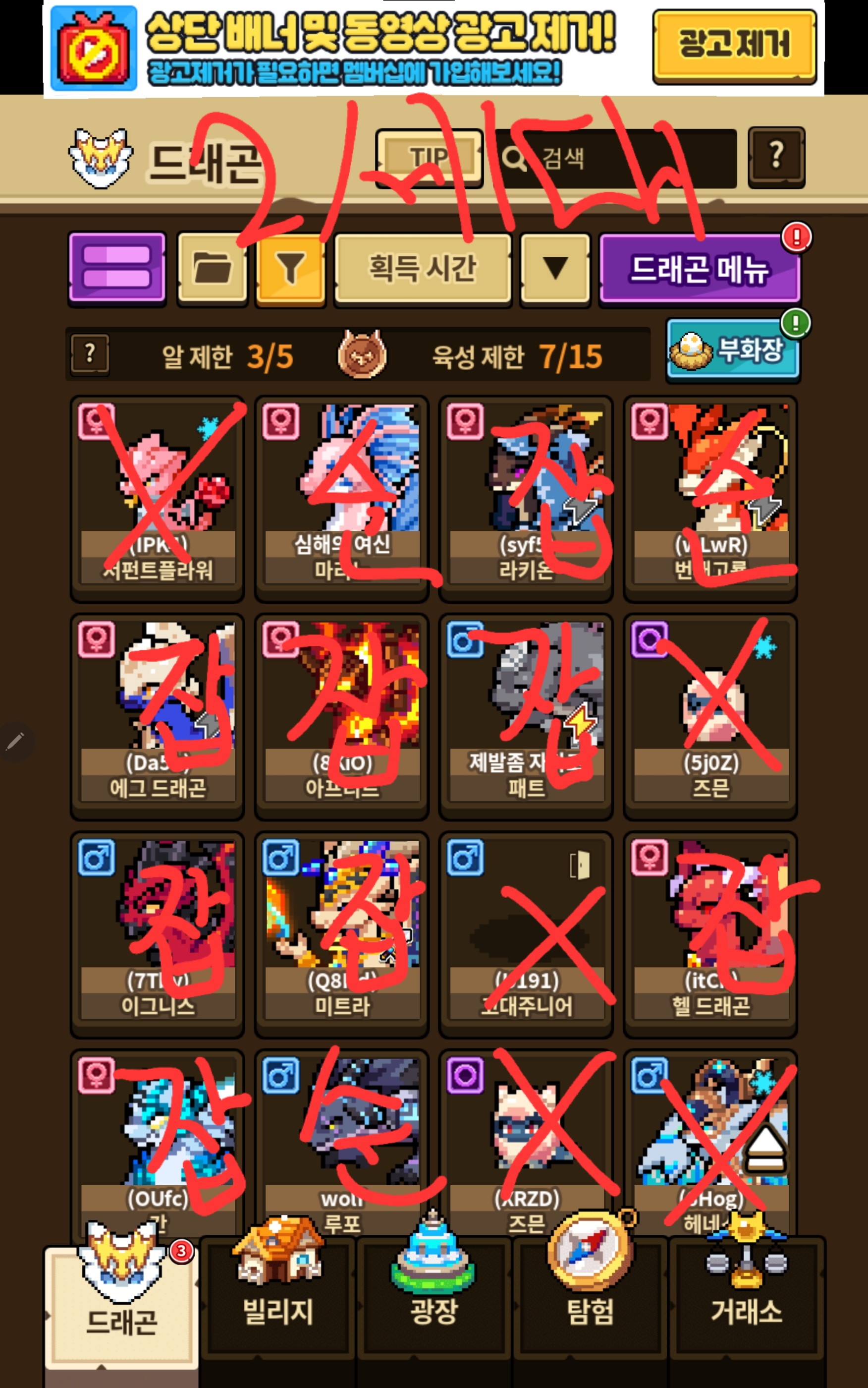
Task: Tap the 광고제거 button in the banner
Action: [734, 47]
